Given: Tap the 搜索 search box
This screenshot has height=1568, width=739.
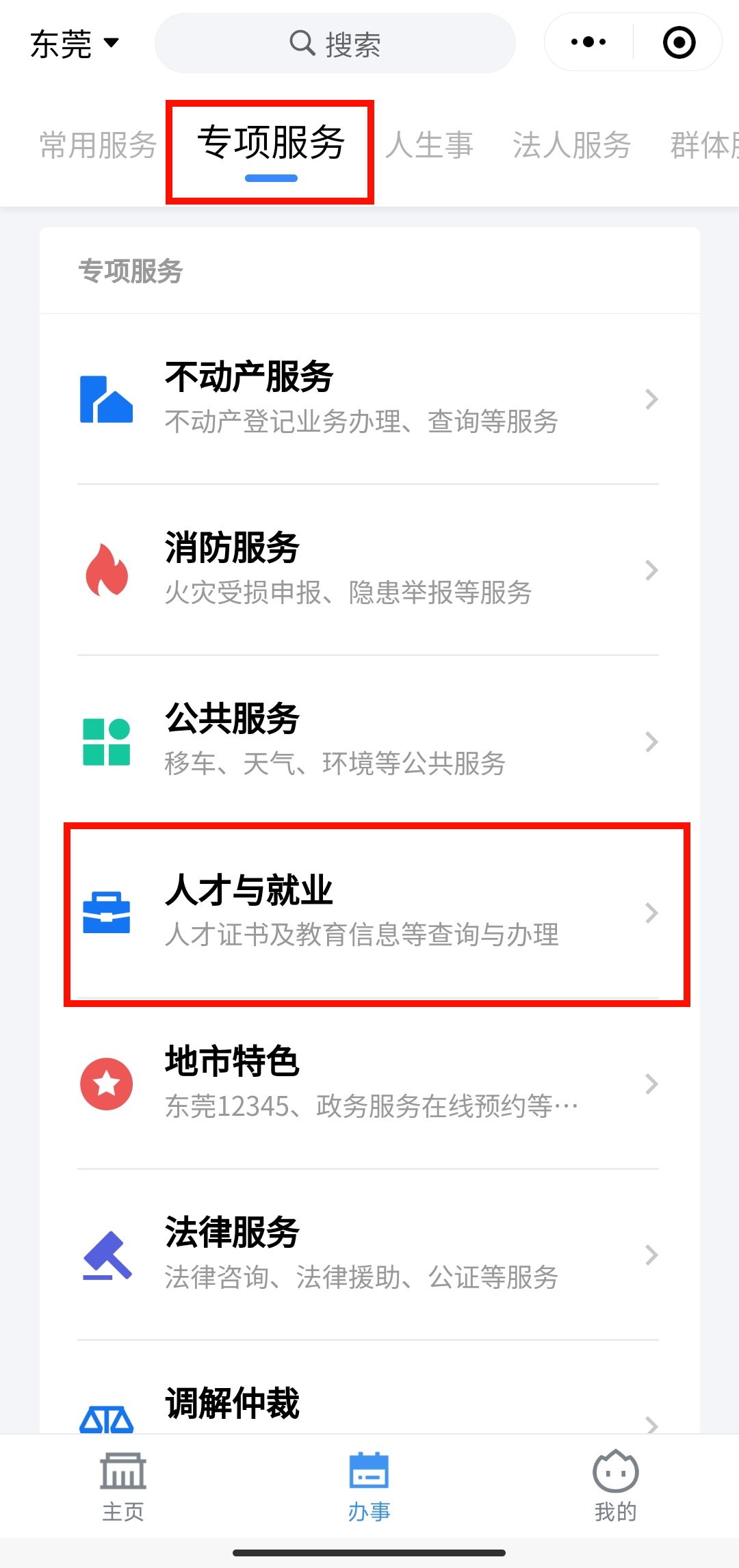Looking at the screenshot, I should click(335, 44).
